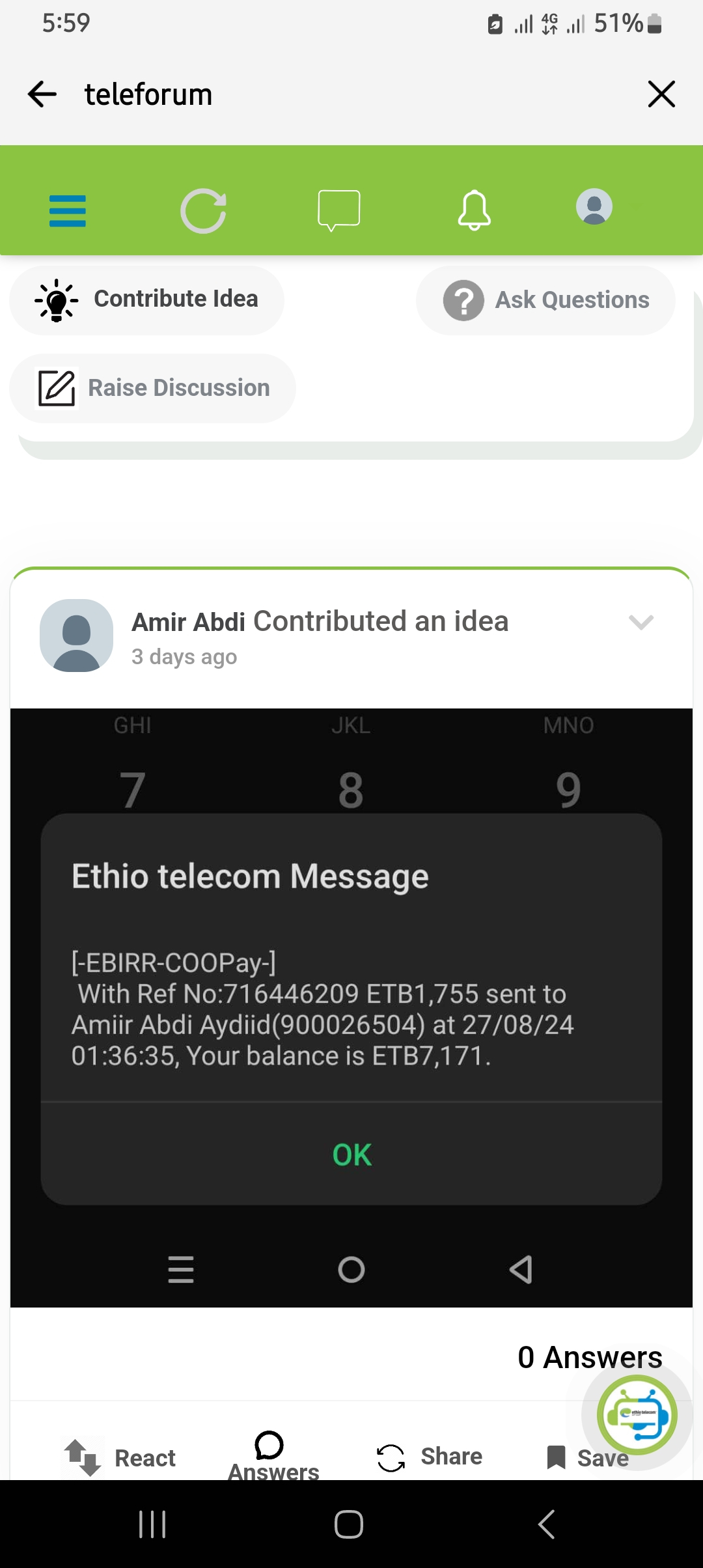Share Amir Abdi's post

coord(430,1457)
